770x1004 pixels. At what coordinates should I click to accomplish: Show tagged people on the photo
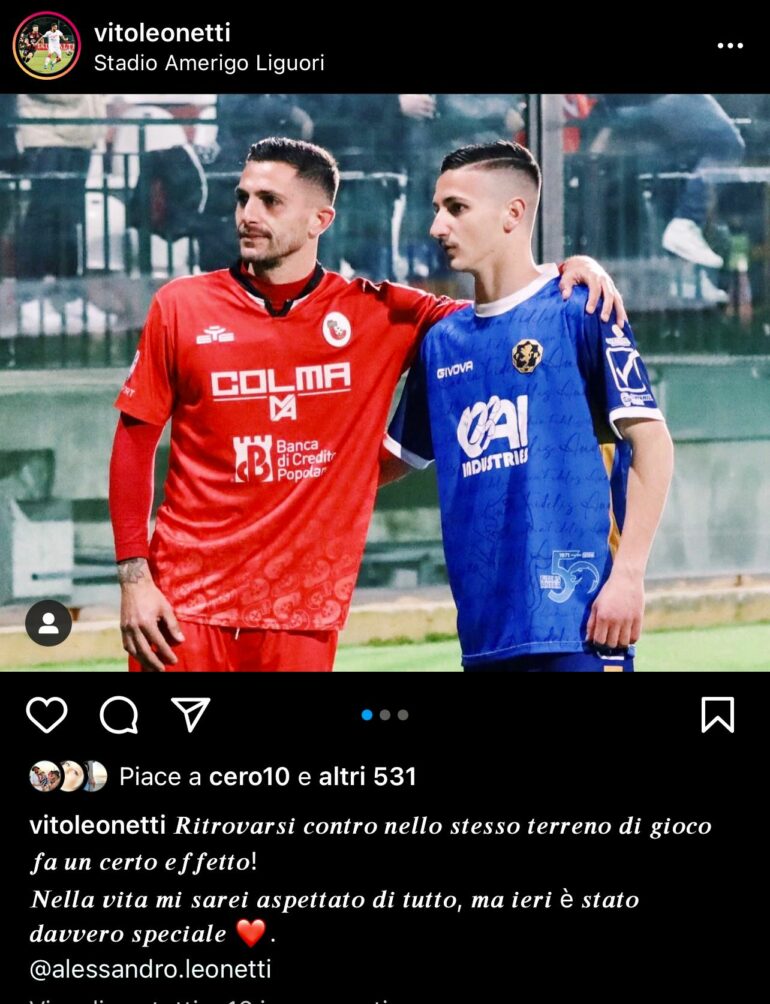click(48, 623)
